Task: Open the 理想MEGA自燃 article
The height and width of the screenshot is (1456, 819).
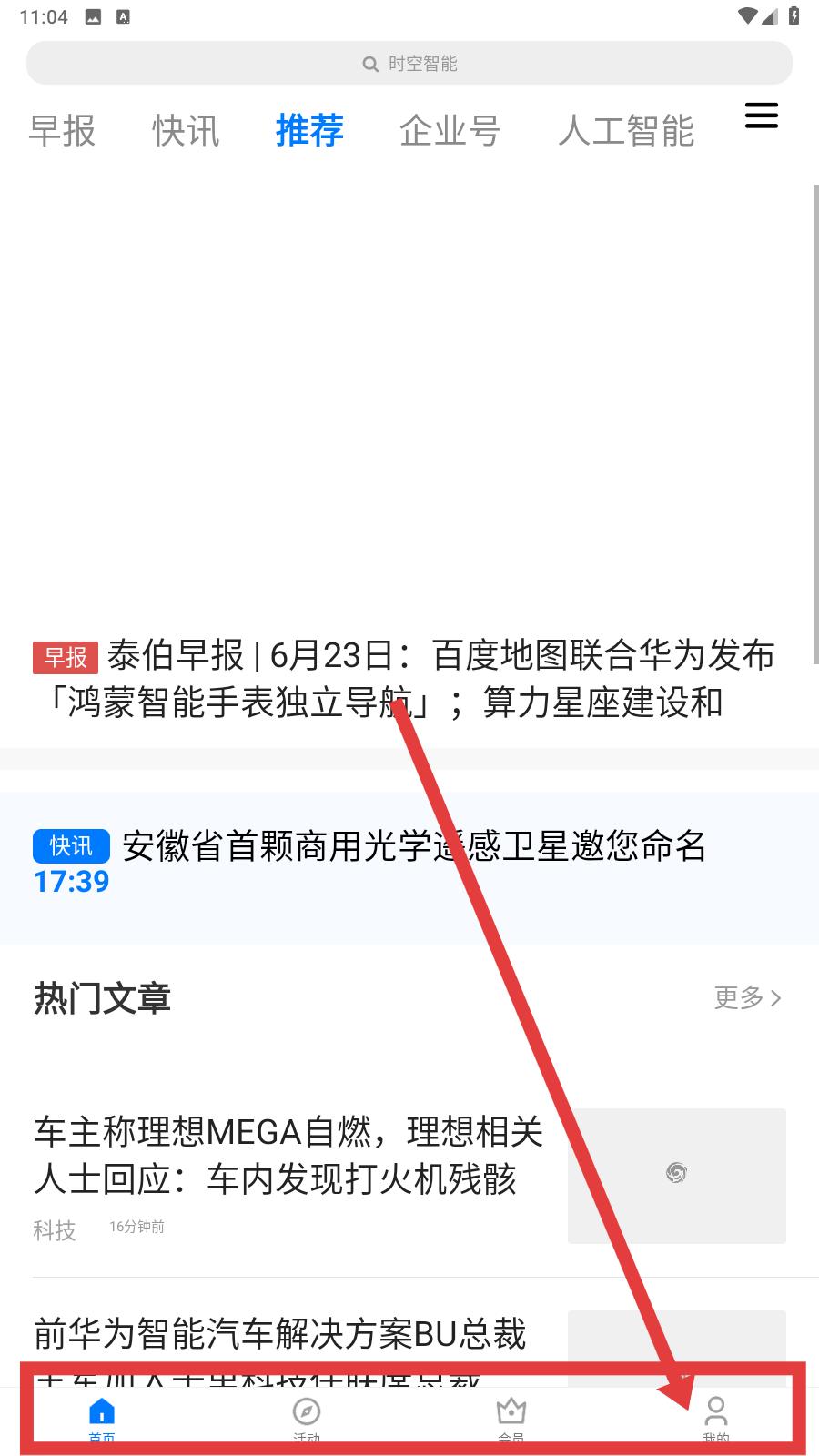Action: (289, 1156)
